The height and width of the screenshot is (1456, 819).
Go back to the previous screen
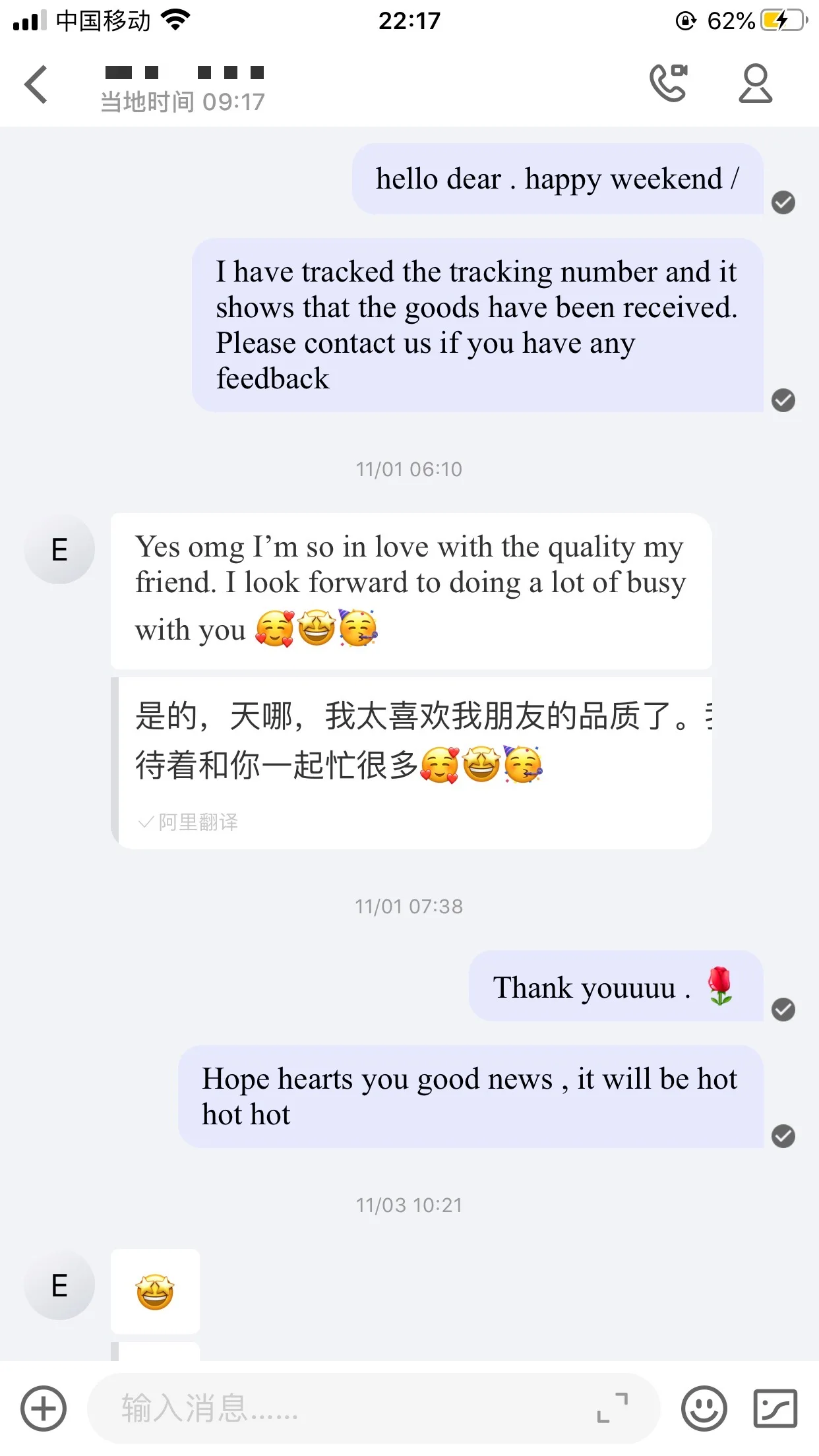pyautogui.click(x=36, y=84)
